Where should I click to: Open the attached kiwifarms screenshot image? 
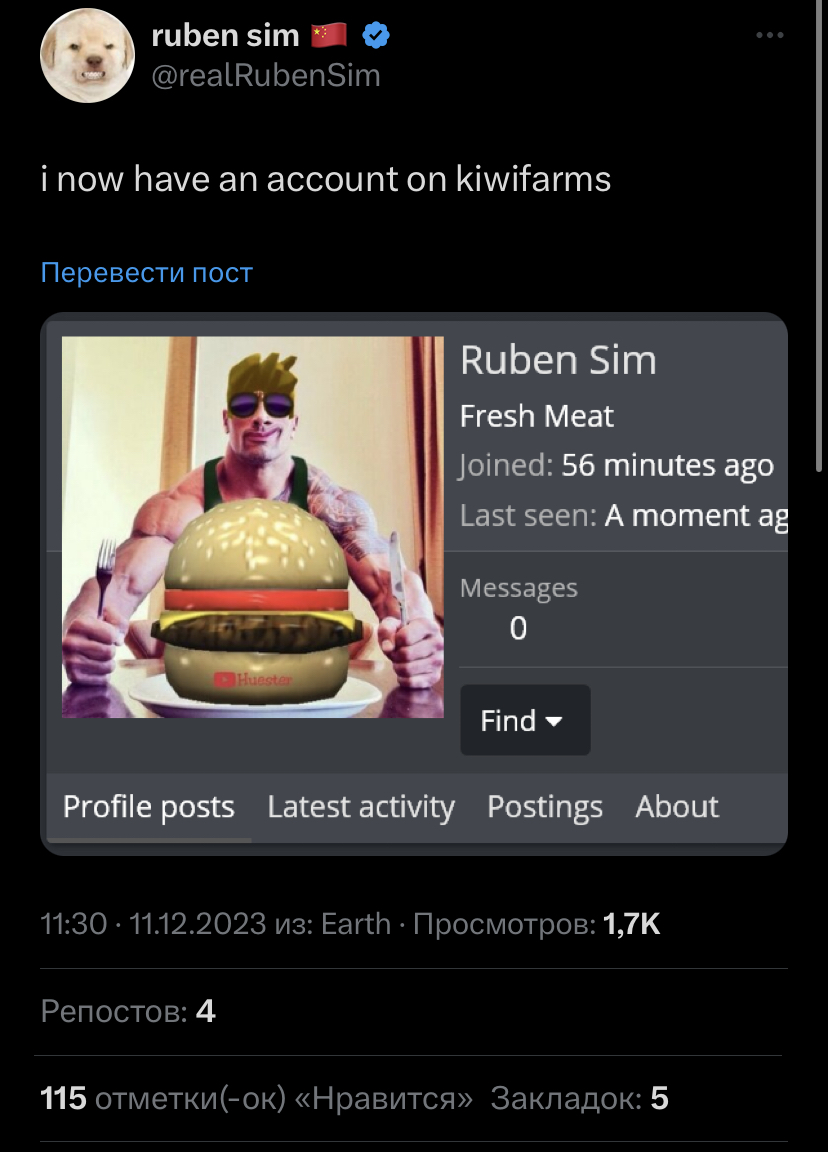[x=414, y=583]
